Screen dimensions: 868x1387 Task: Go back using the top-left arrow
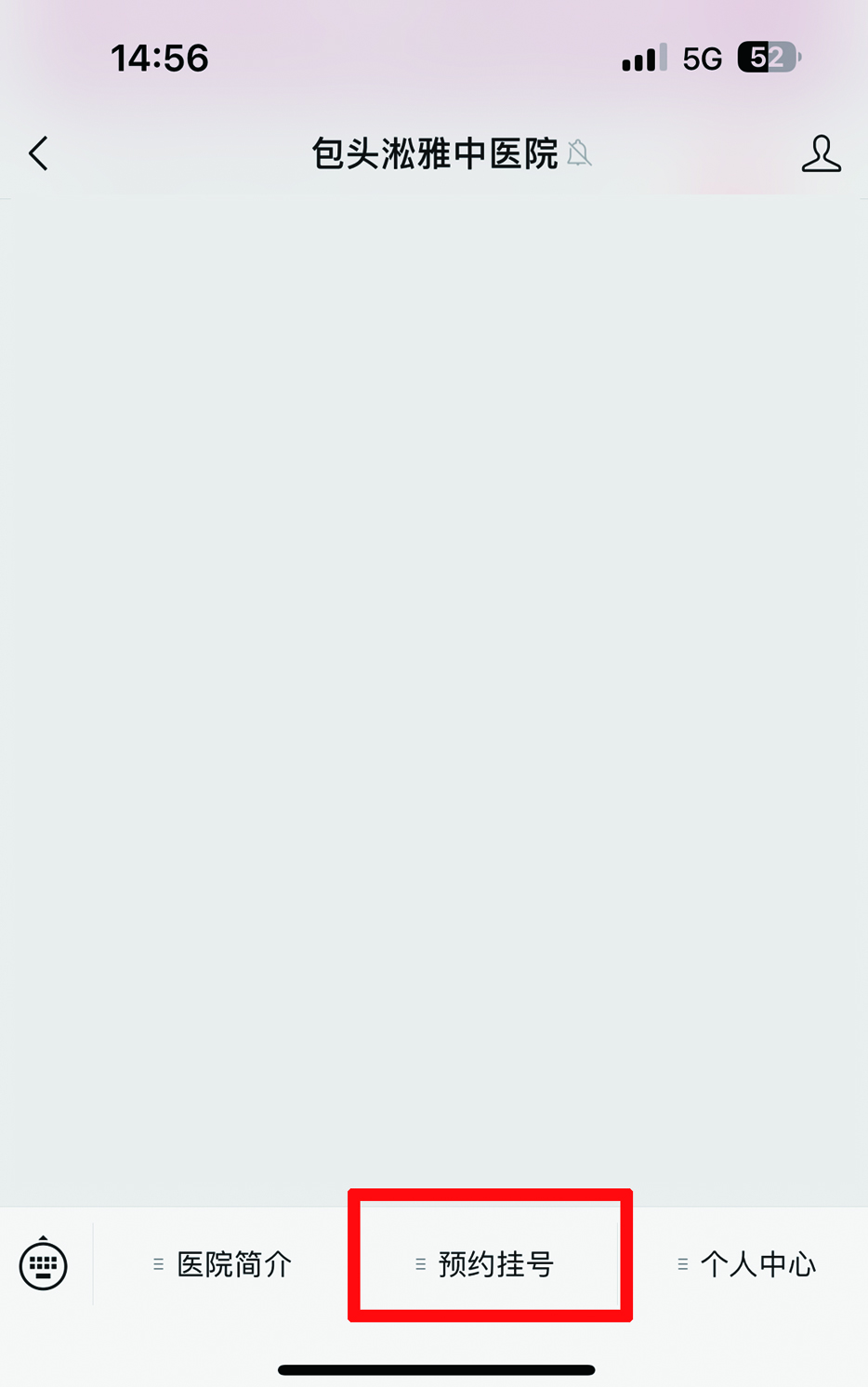38,154
